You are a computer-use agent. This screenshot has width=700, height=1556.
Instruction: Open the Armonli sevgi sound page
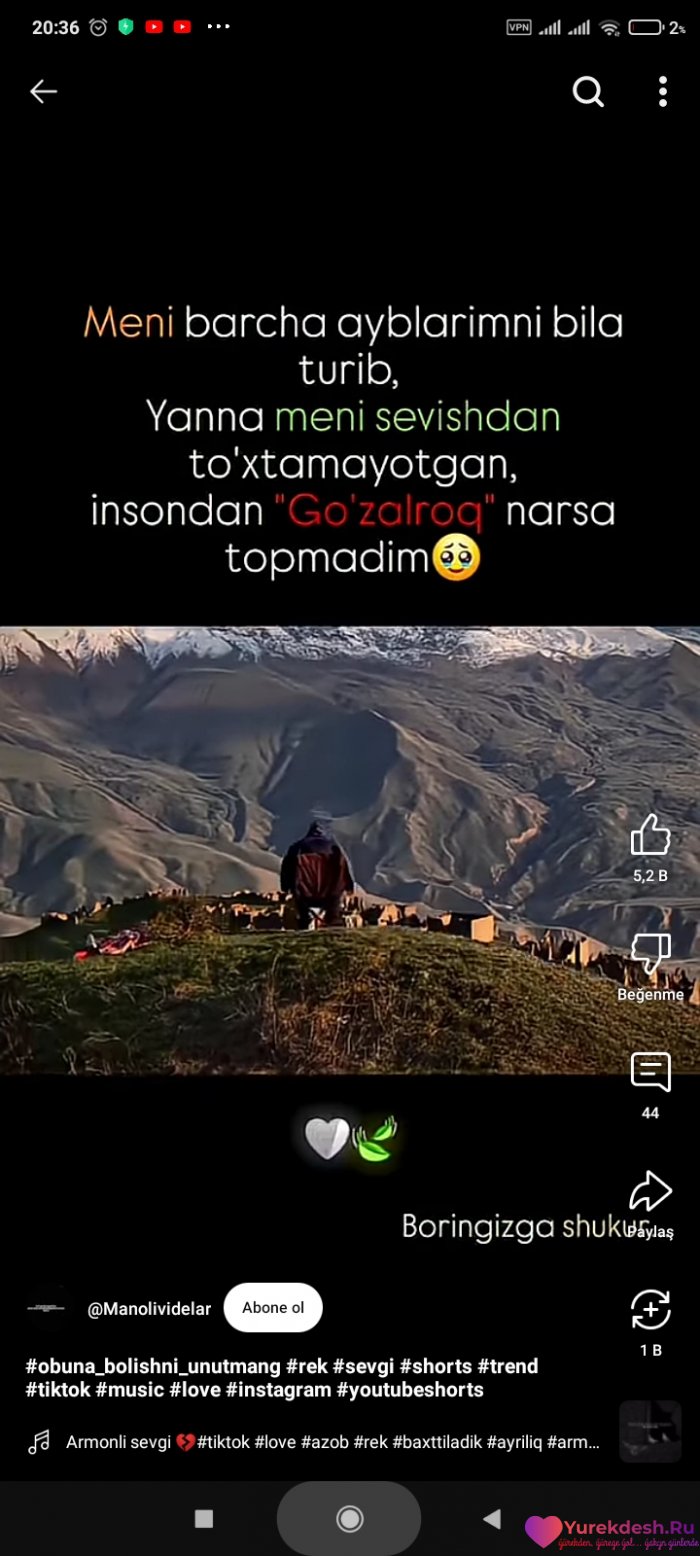[330, 1442]
